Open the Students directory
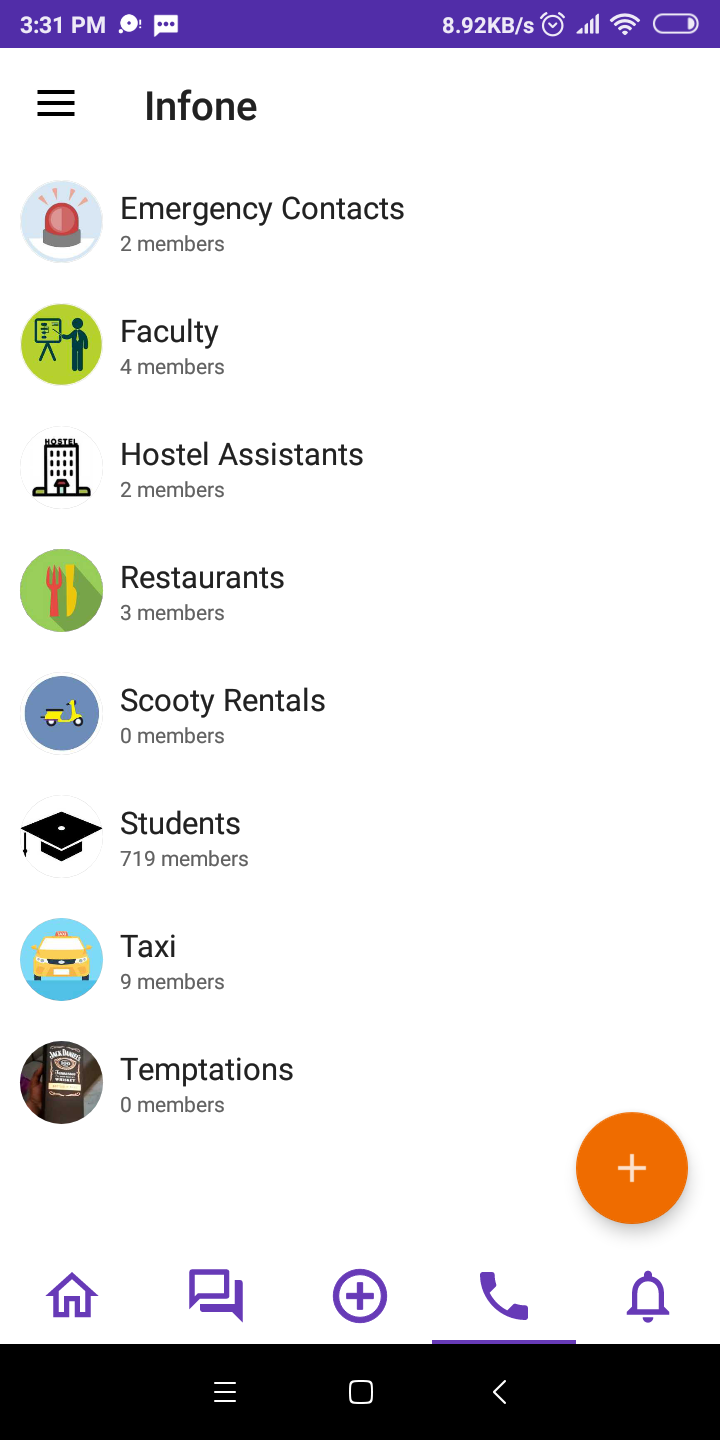This screenshot has width=720, height=1440. click(180, 838)
